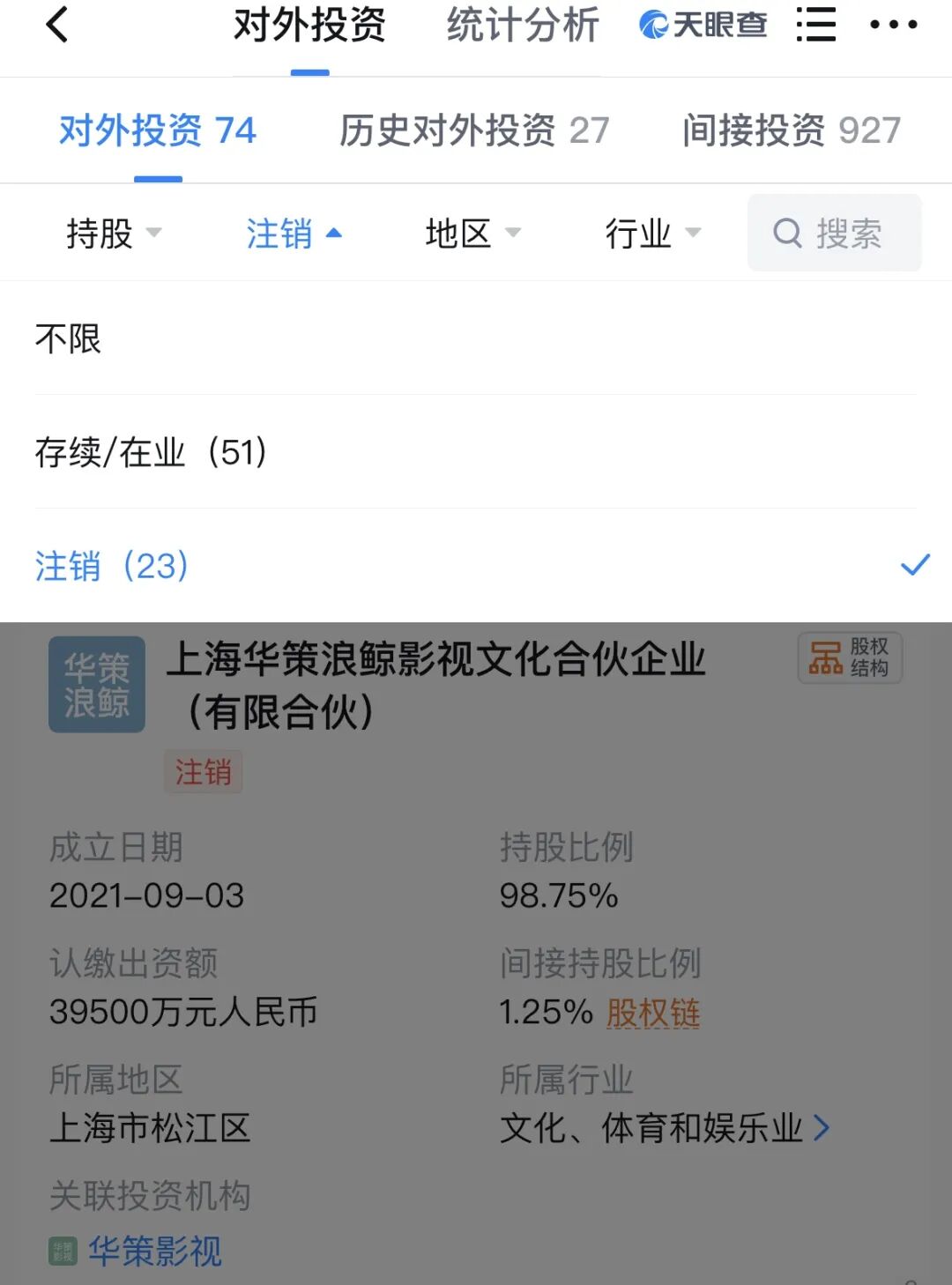Tap the 华策浪鲸 company logo thumbnail
952x1285 pixels.
click(x=96, y=685)
